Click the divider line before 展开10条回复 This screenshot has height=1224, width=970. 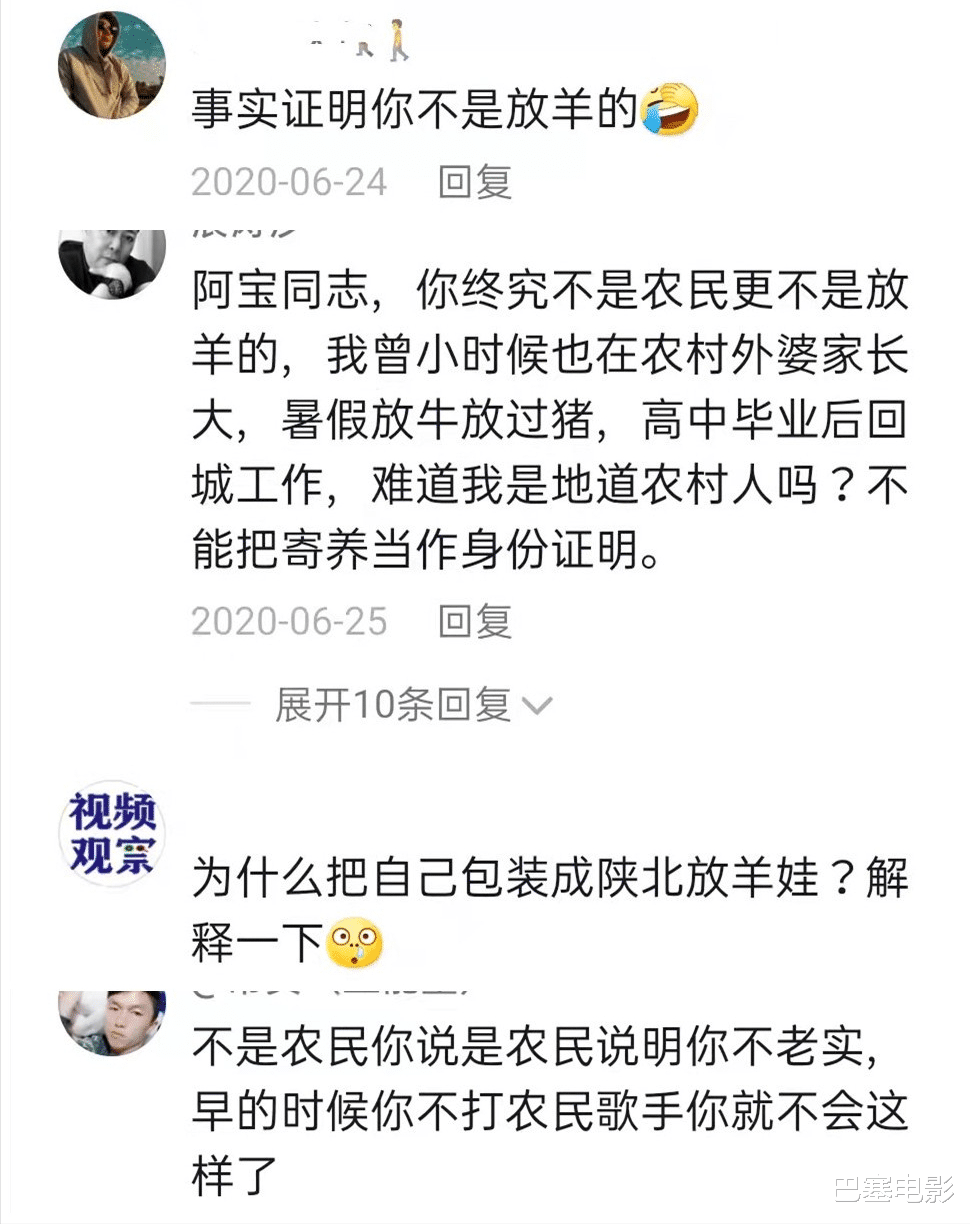220,705
